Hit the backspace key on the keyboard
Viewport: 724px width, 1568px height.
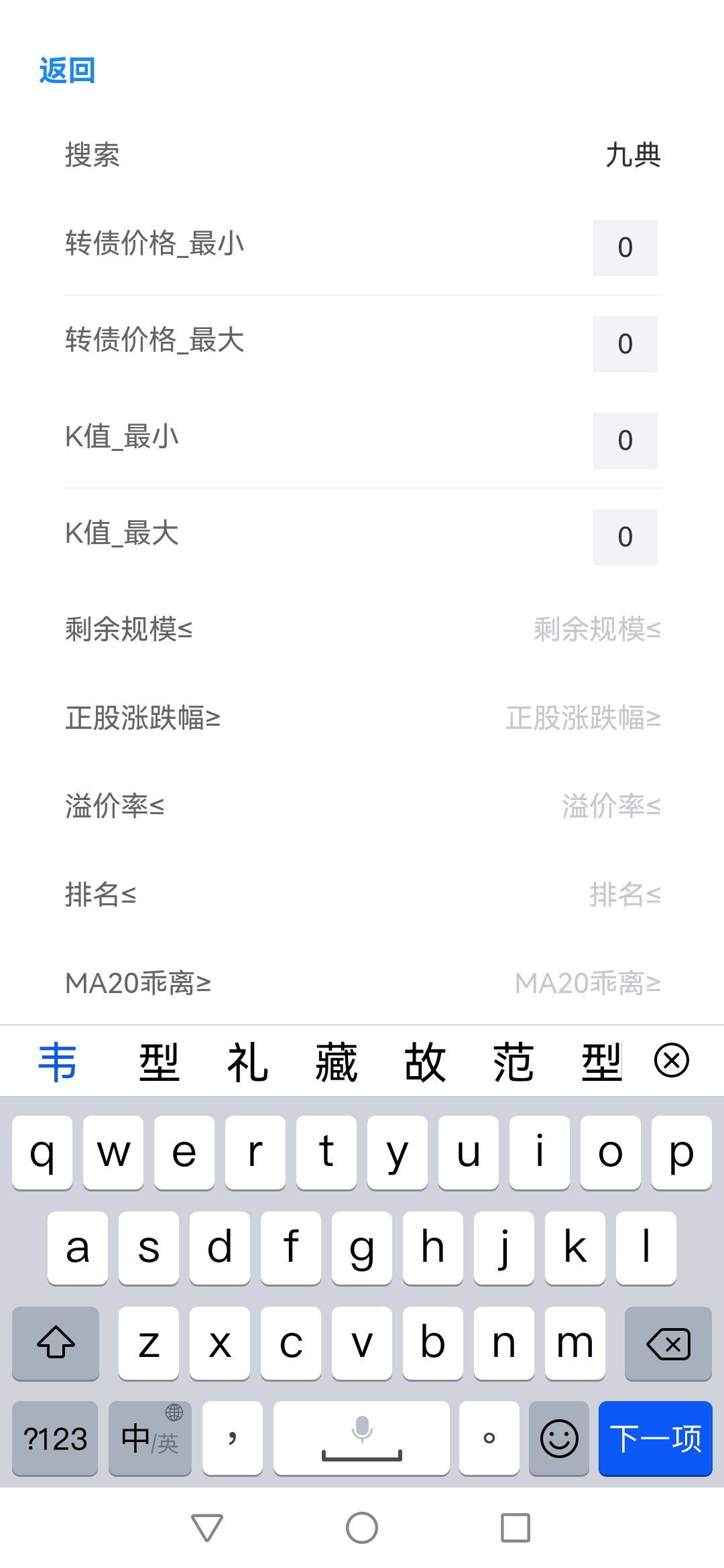click(x=668, y=1344)
